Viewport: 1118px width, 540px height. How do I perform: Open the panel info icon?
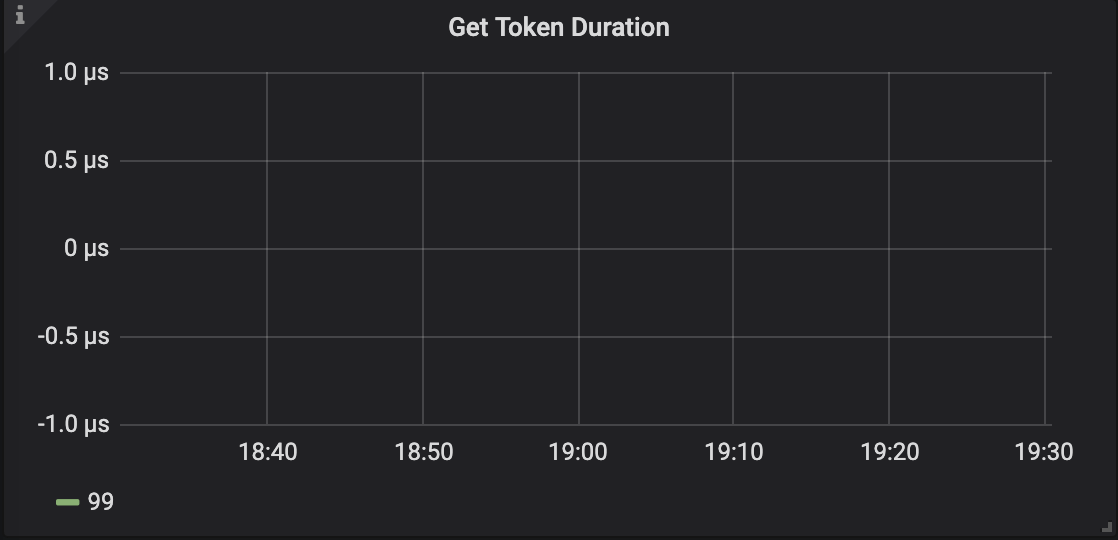(17, 15)
